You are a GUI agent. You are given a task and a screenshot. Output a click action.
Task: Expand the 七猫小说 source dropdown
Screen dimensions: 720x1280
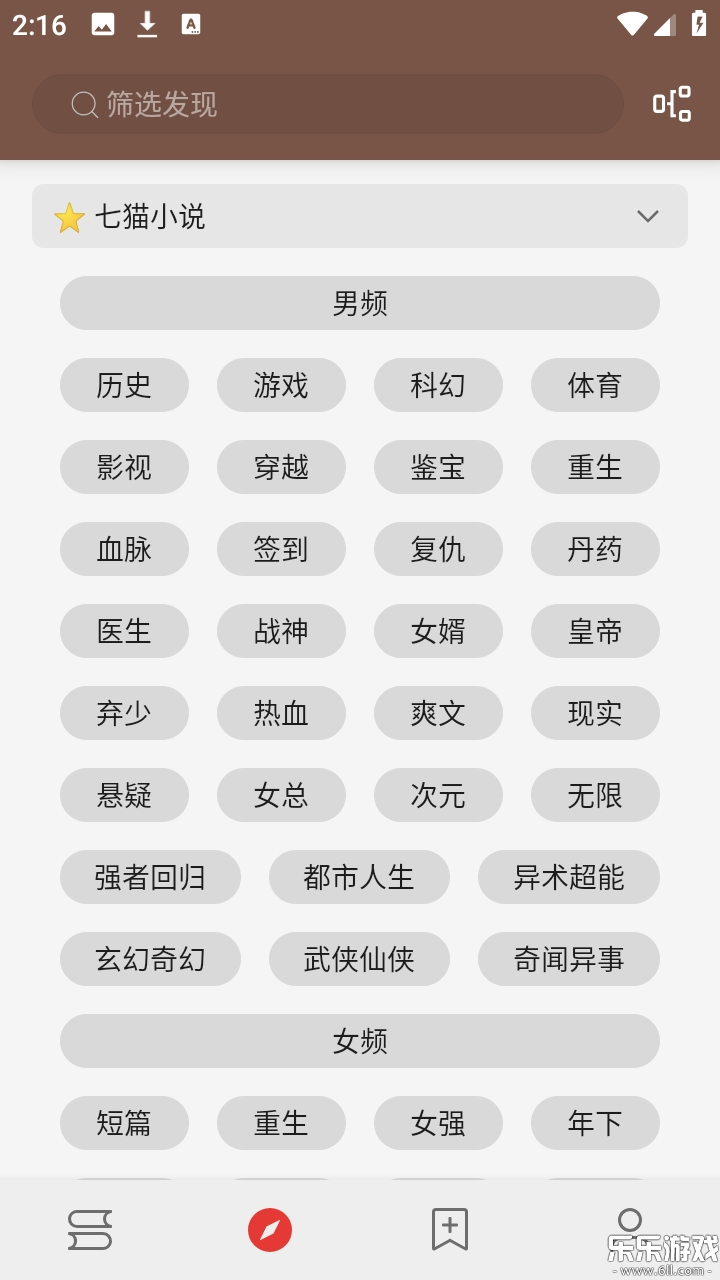coord(648,216)
